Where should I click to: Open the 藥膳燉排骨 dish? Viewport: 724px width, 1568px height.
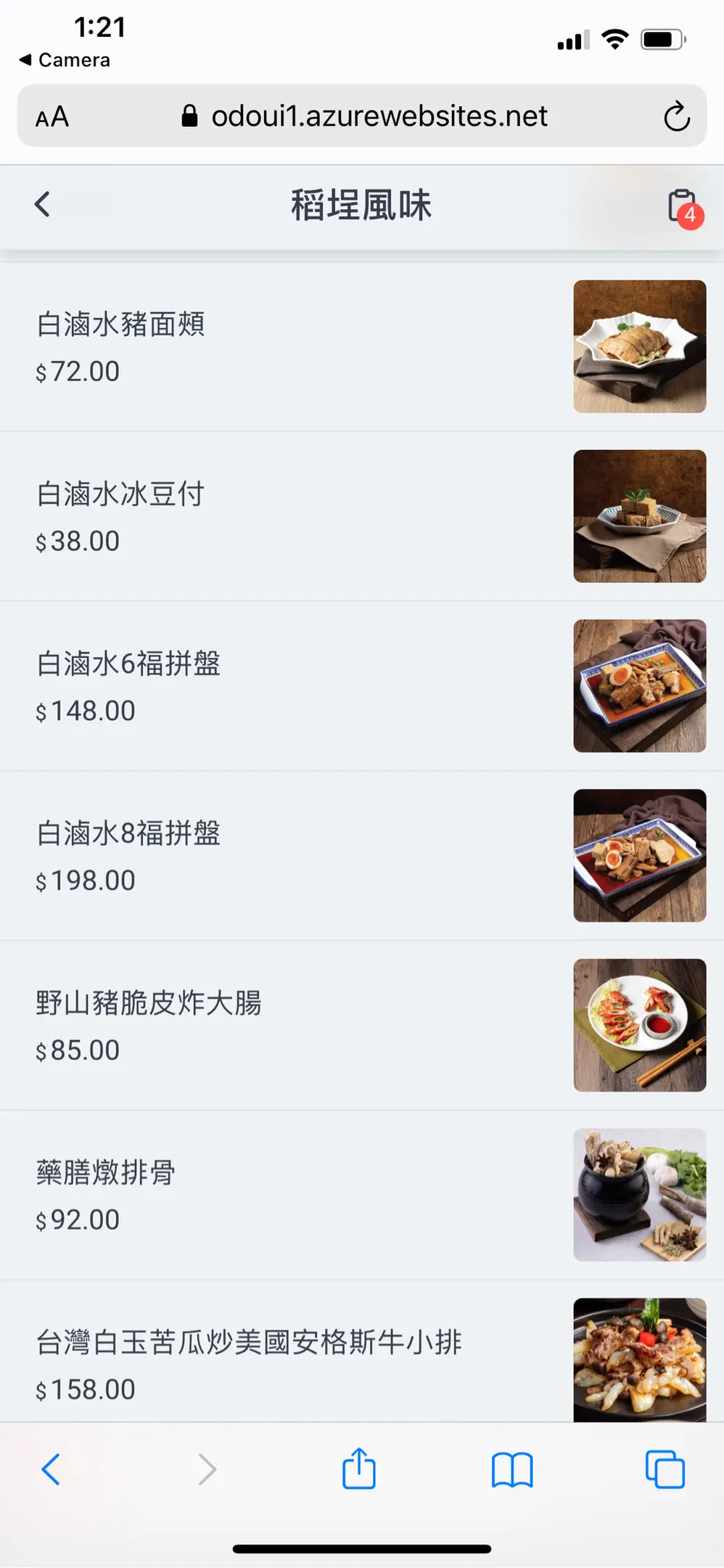point(362,1196)
